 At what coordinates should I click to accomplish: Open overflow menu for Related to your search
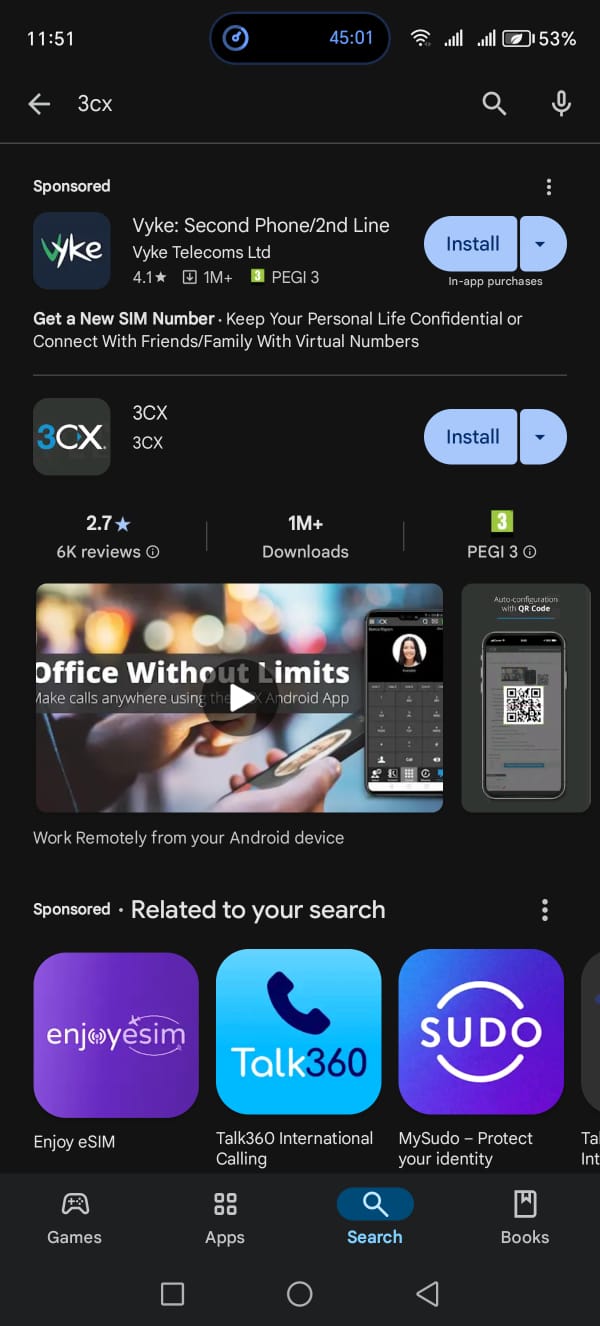coord(545,910)
